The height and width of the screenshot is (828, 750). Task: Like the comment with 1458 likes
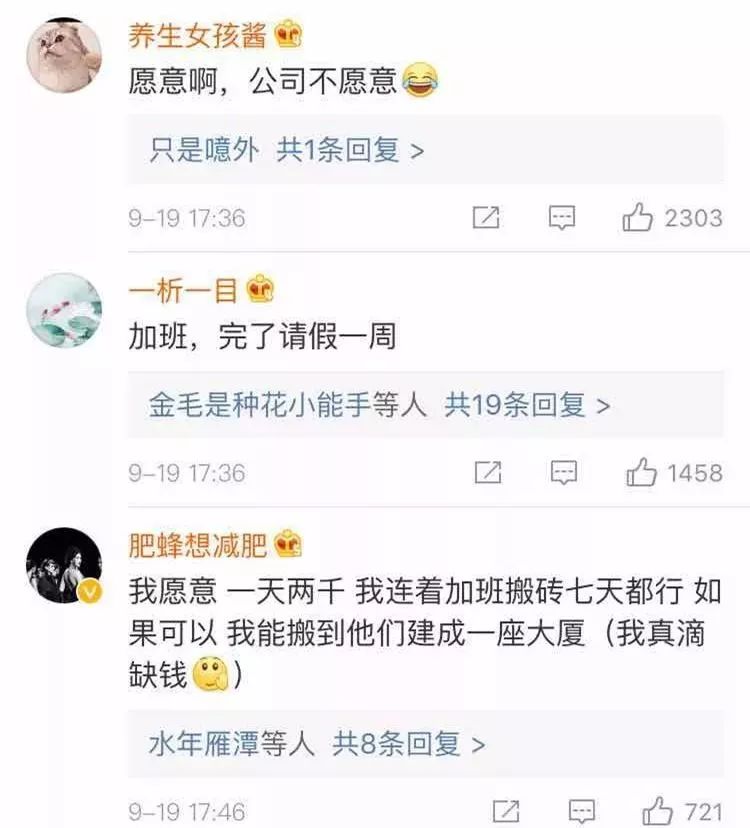tap(641, 472)
